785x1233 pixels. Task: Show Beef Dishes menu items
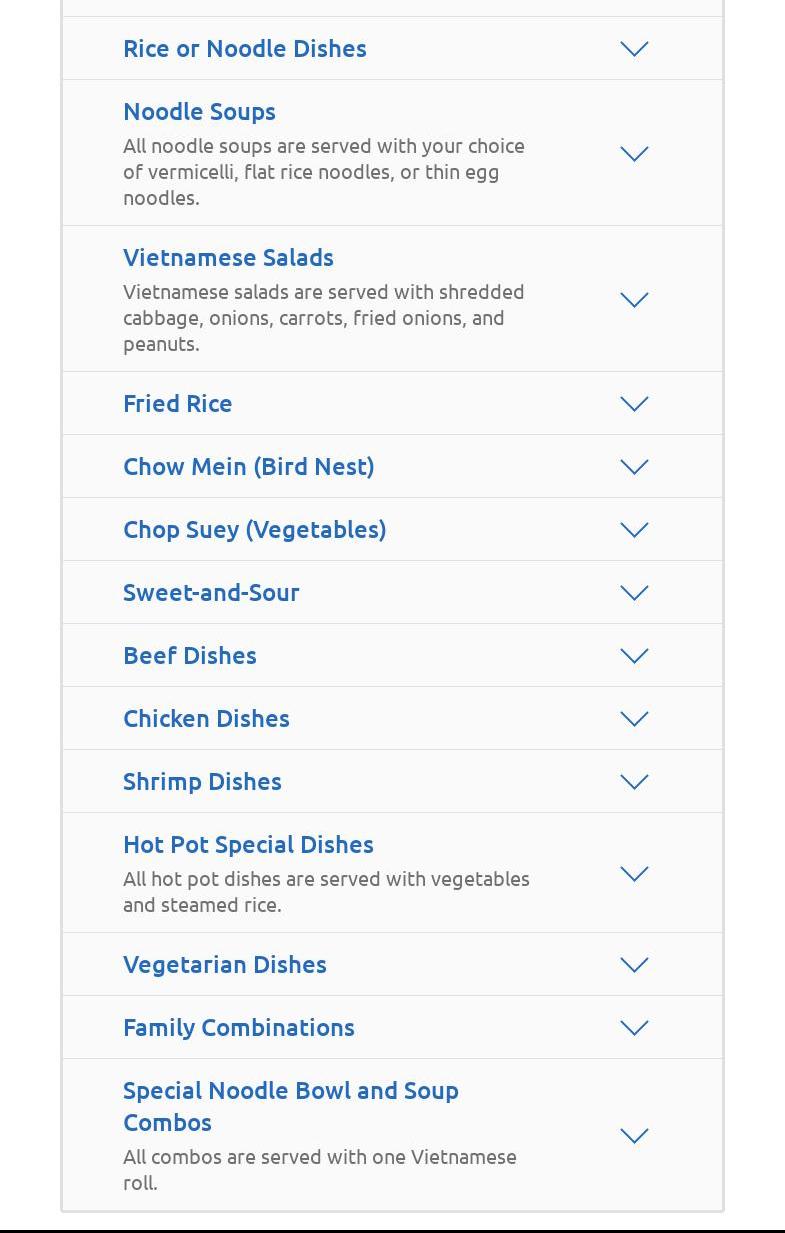634,656
